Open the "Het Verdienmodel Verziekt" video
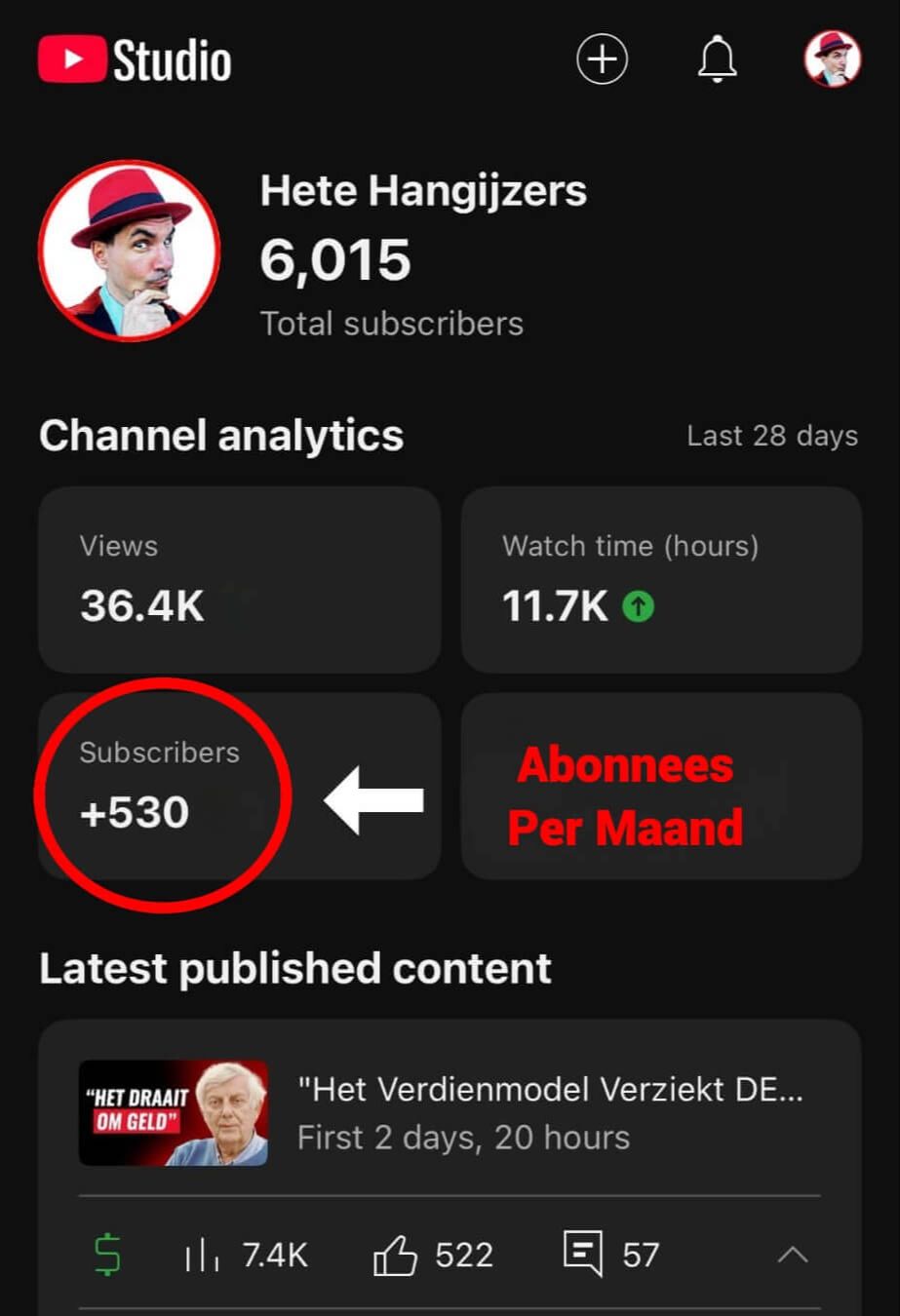The height and width of the screenshot is (1316, 900). (x=450, y=1113)
